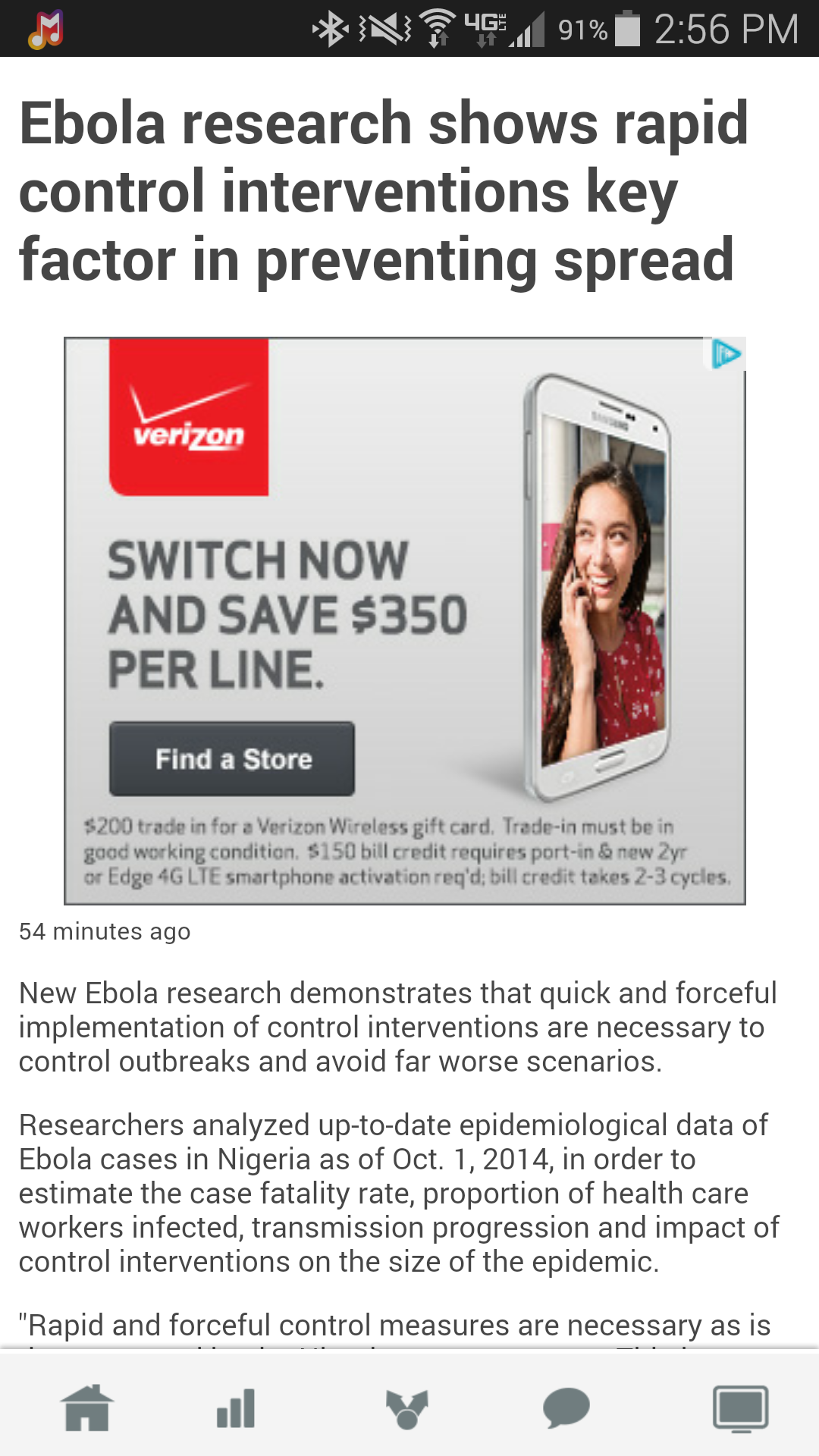
Task: Open the center merge-arrow tab
Action: [407, 1409]
